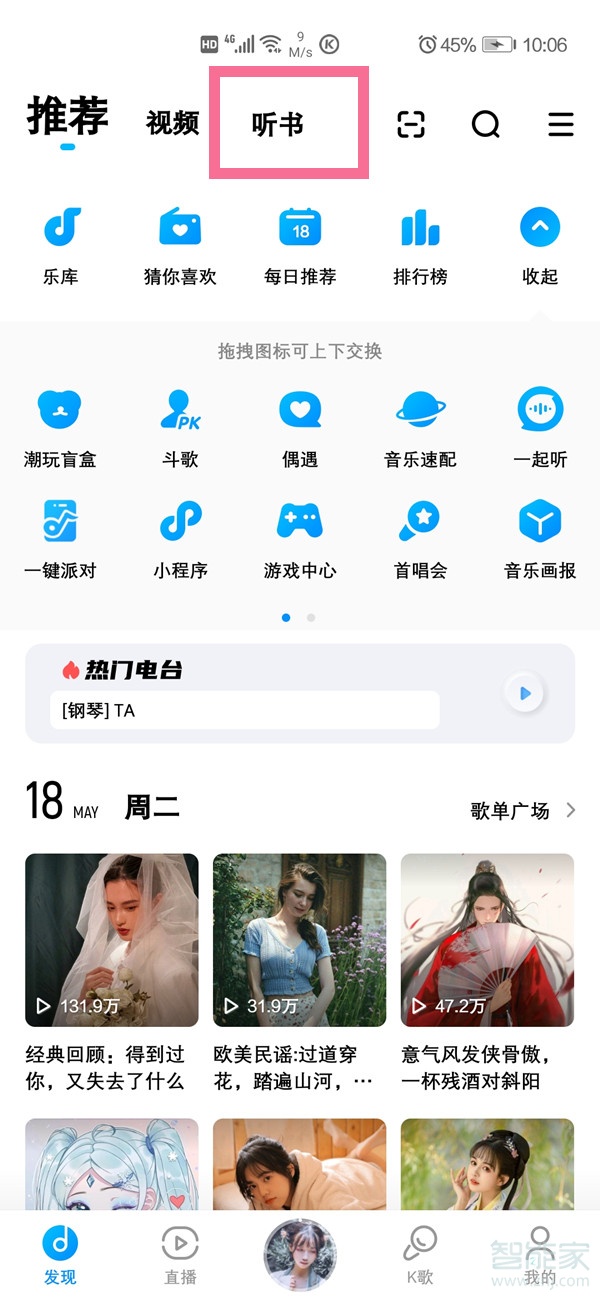Open the hamburger menu

561,124
